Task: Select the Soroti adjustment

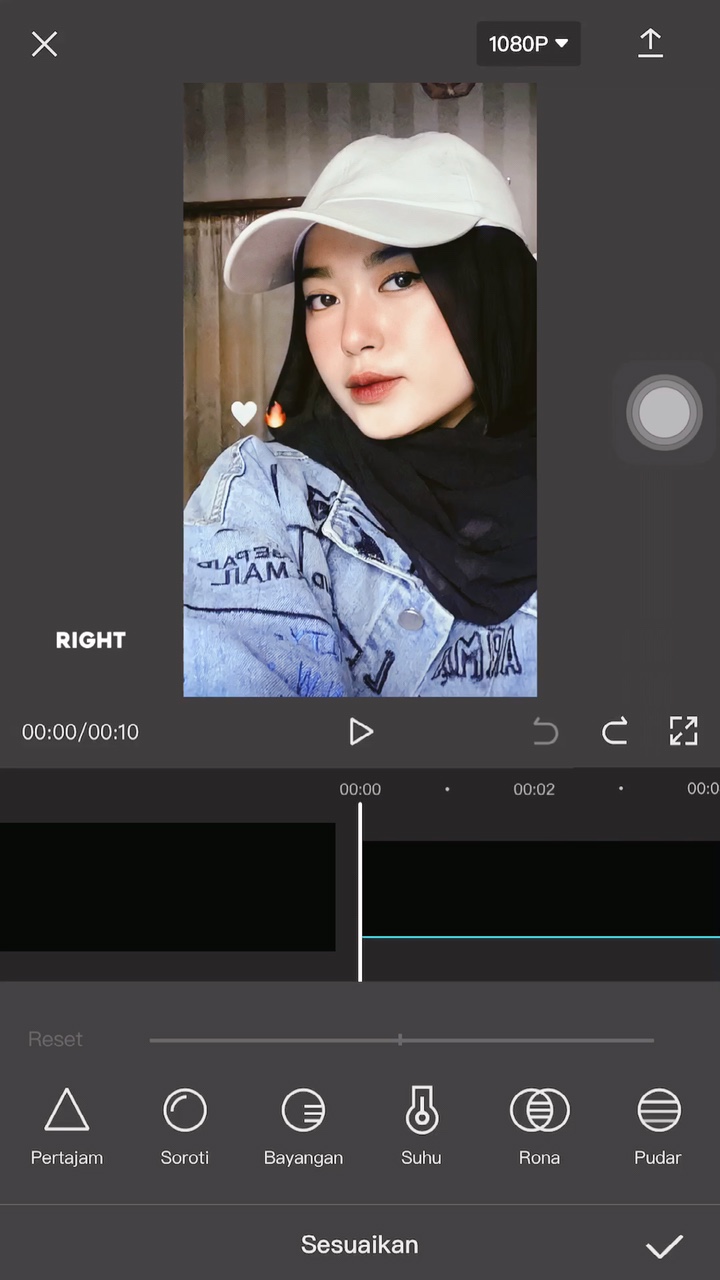Action: pyautogui.click(x=185, y=1126)
